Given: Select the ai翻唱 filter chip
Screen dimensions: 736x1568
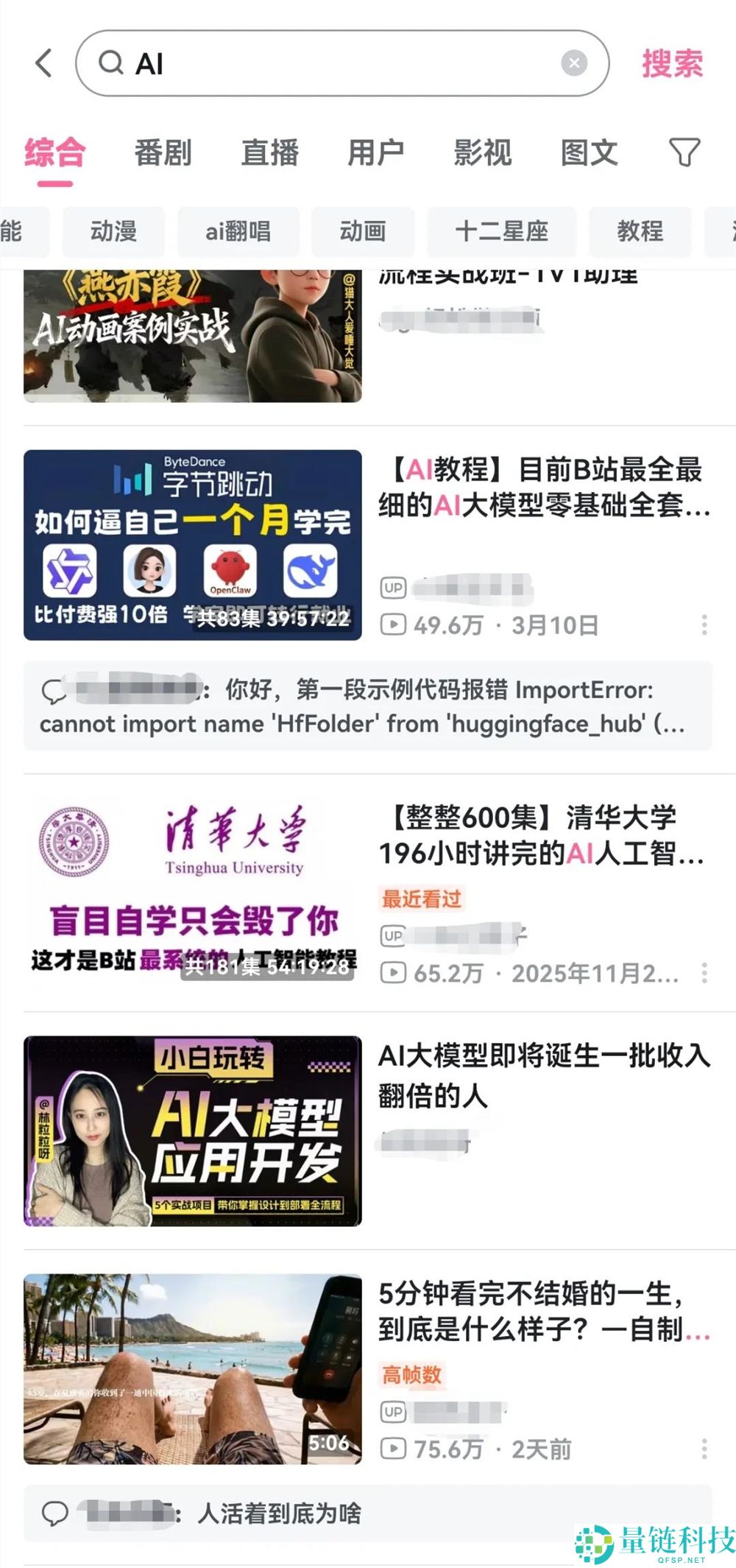Looking at the screenshot, I should (238, 232).
